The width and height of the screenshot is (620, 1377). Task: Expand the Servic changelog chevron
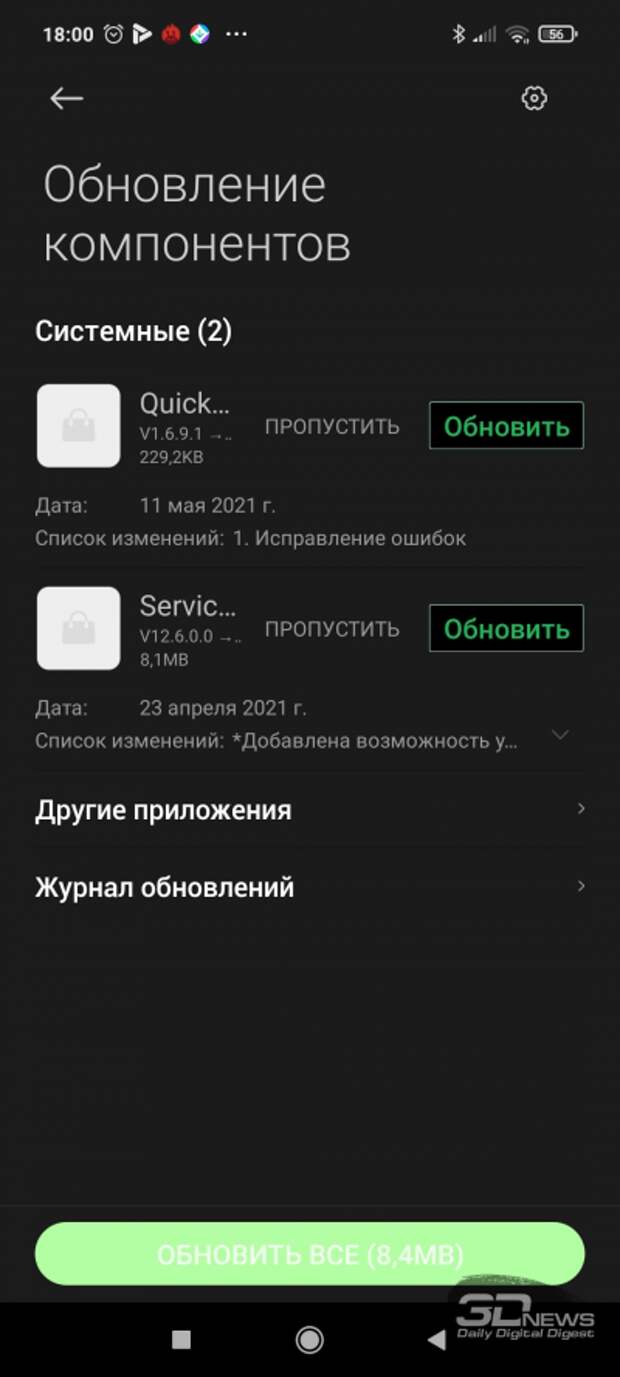561,735
